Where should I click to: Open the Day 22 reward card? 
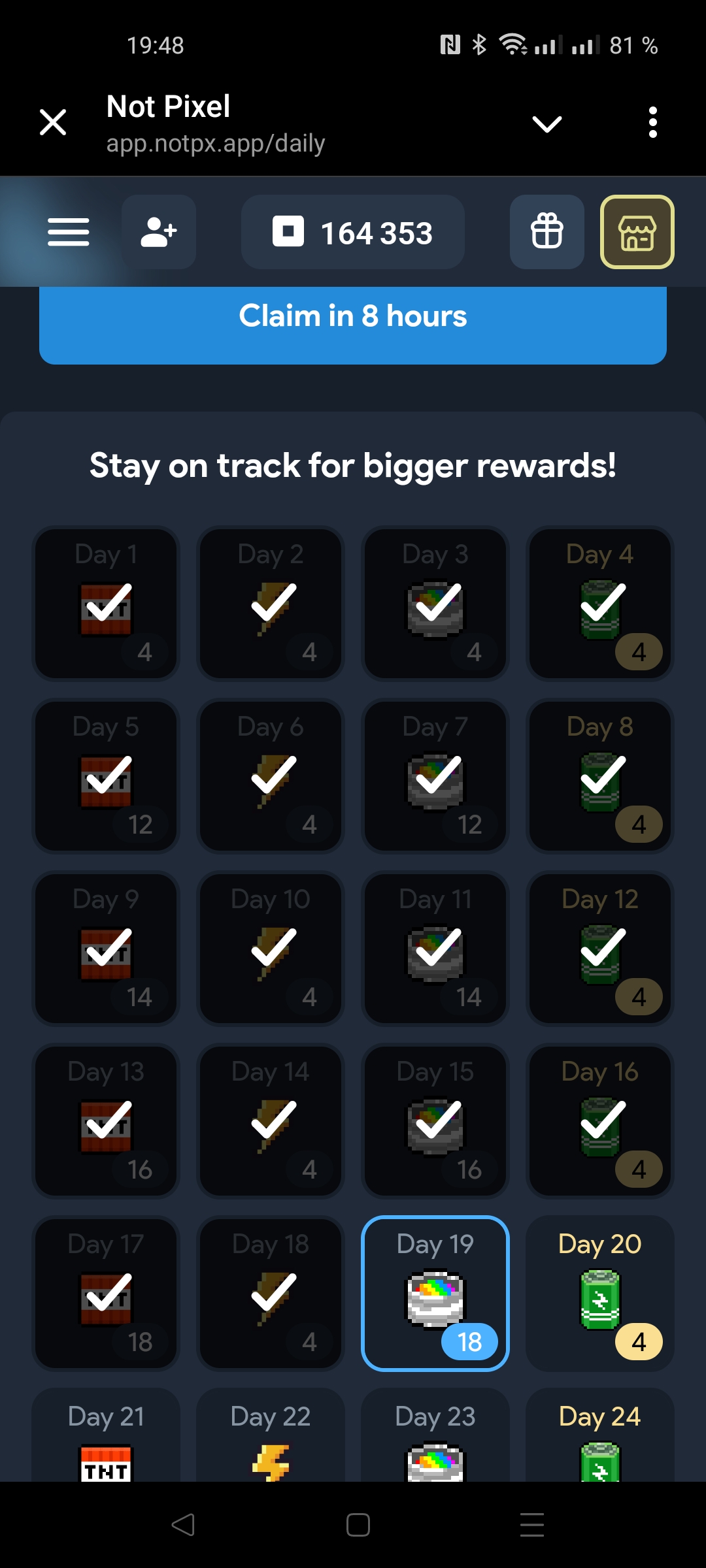(x=271, y=1437)
